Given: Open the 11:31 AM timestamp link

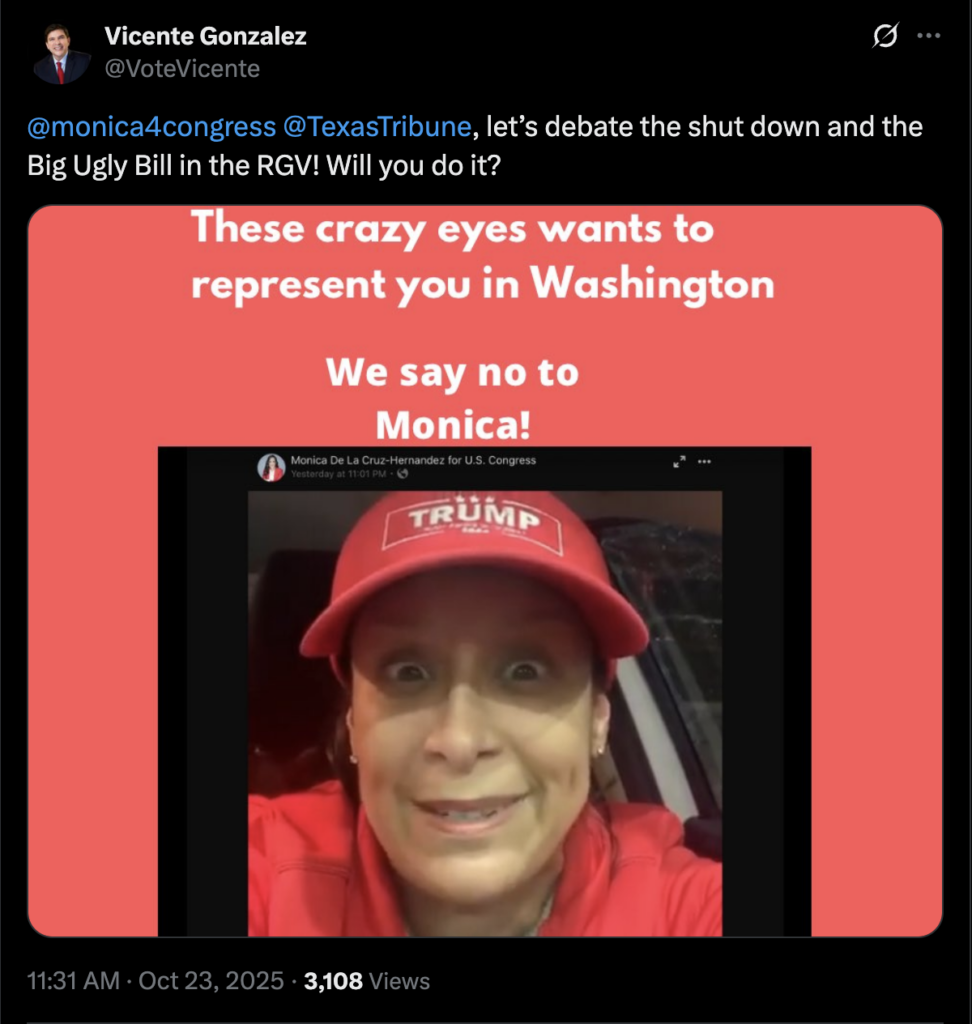Looking at the screenshot, I should click(75, 981).
